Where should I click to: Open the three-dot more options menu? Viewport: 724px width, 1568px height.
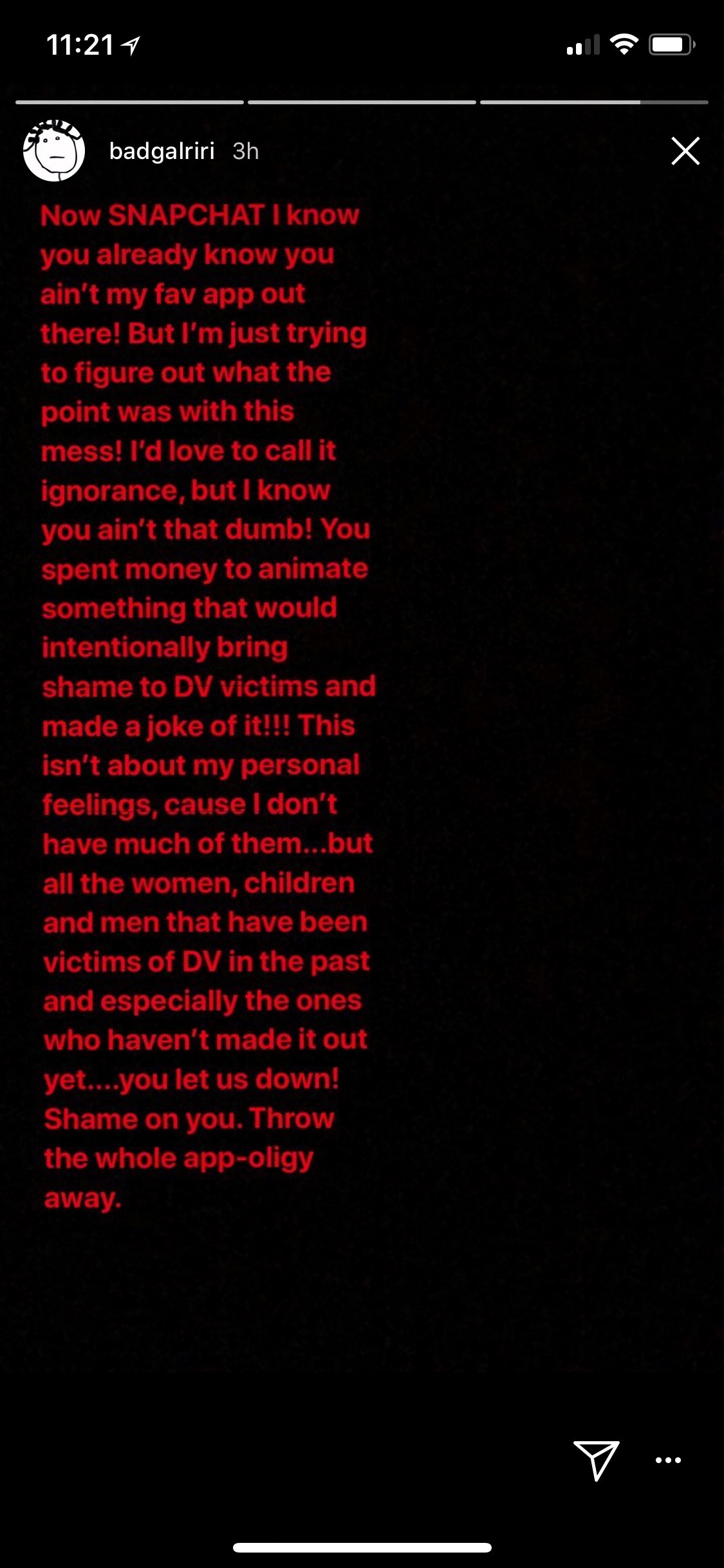coord(668,1460)
